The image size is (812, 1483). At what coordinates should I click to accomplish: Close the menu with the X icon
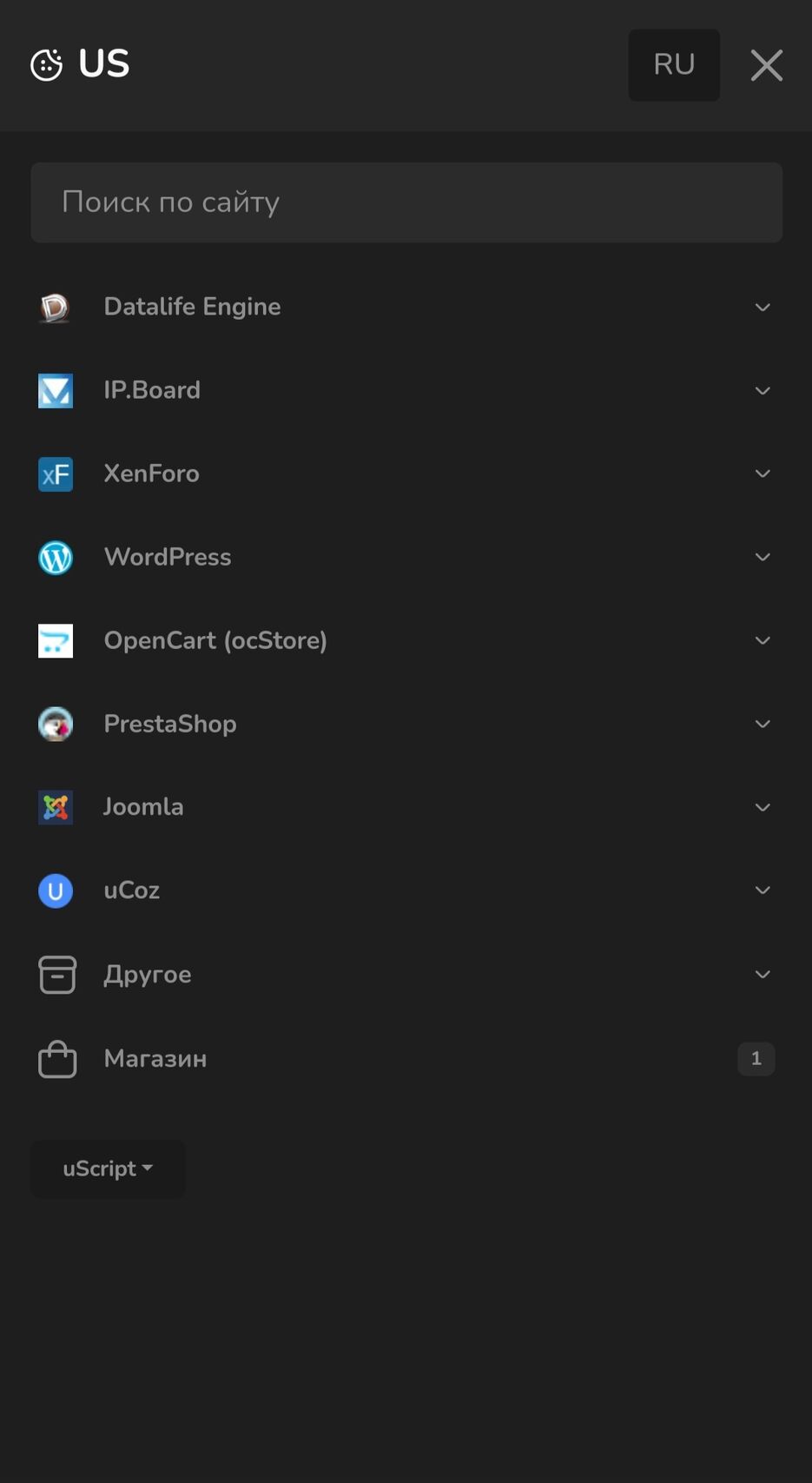point(766,65)
